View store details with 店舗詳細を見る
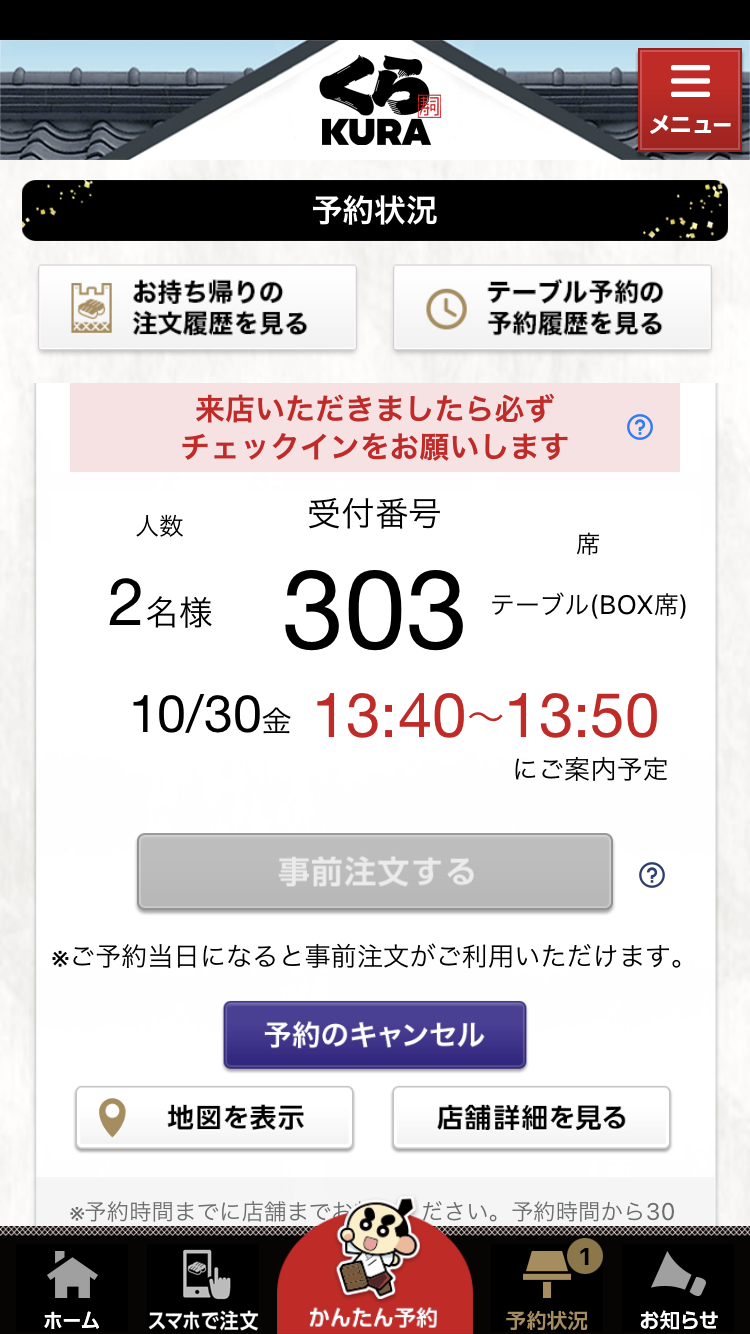Image resolution: width=750 pixels, height=1334 pixels. [x=531, y=1117]
